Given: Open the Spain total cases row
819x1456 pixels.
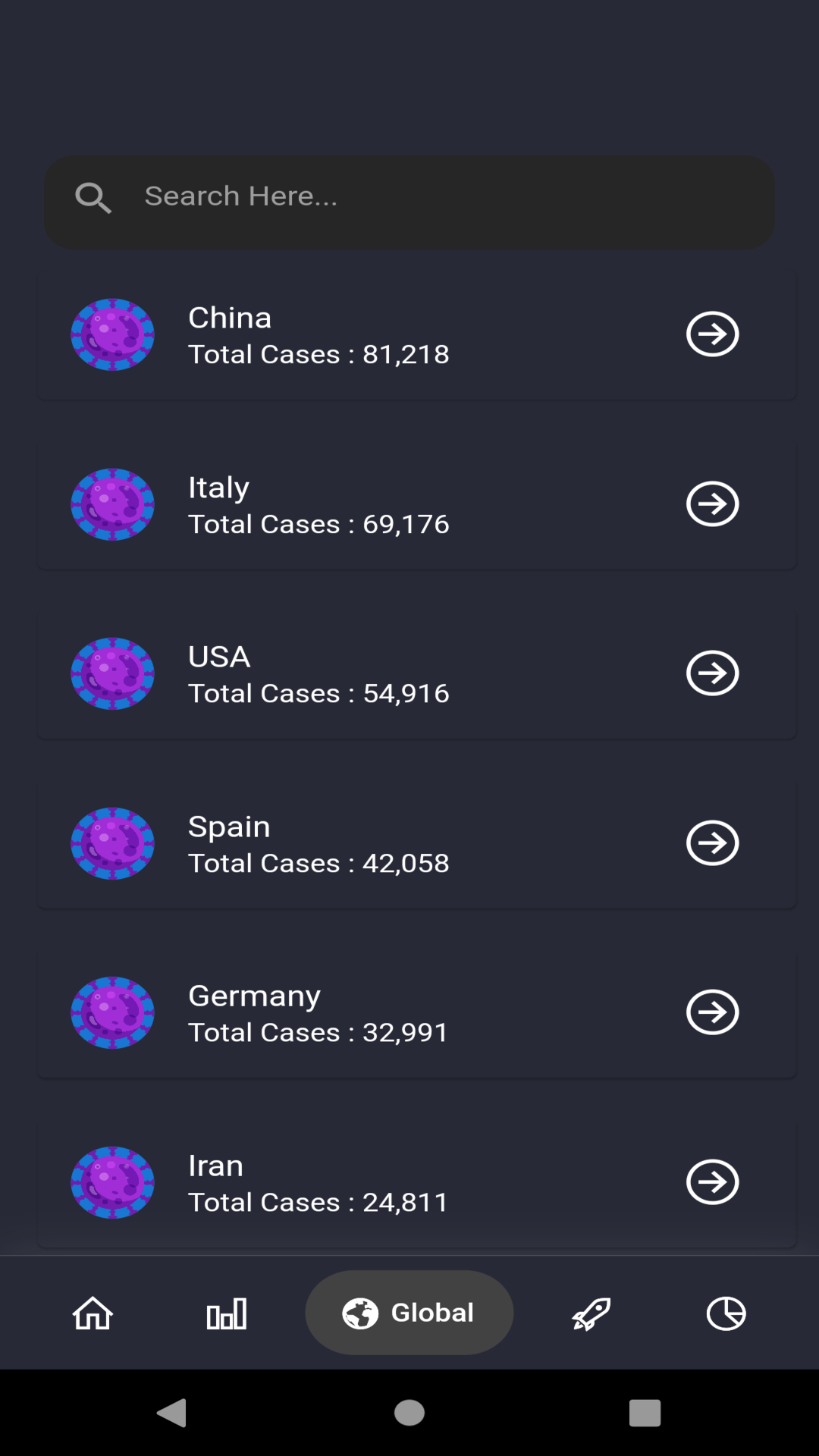Looking at the screenshot, I should 416,843.
